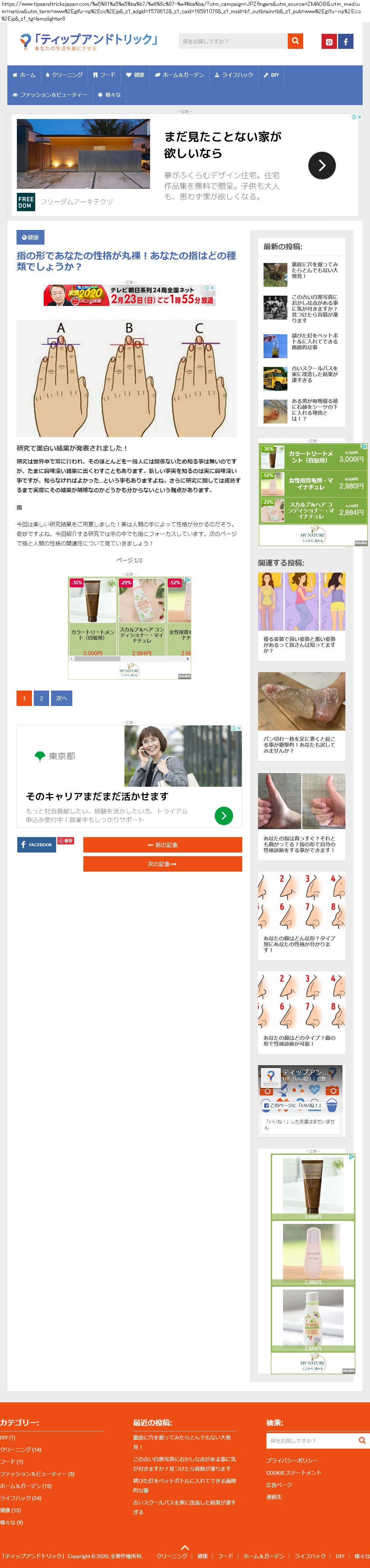The height and width of the screenshot is (1568, 370).
Task: Tap the orange search magnifier button
Action: 295,42
